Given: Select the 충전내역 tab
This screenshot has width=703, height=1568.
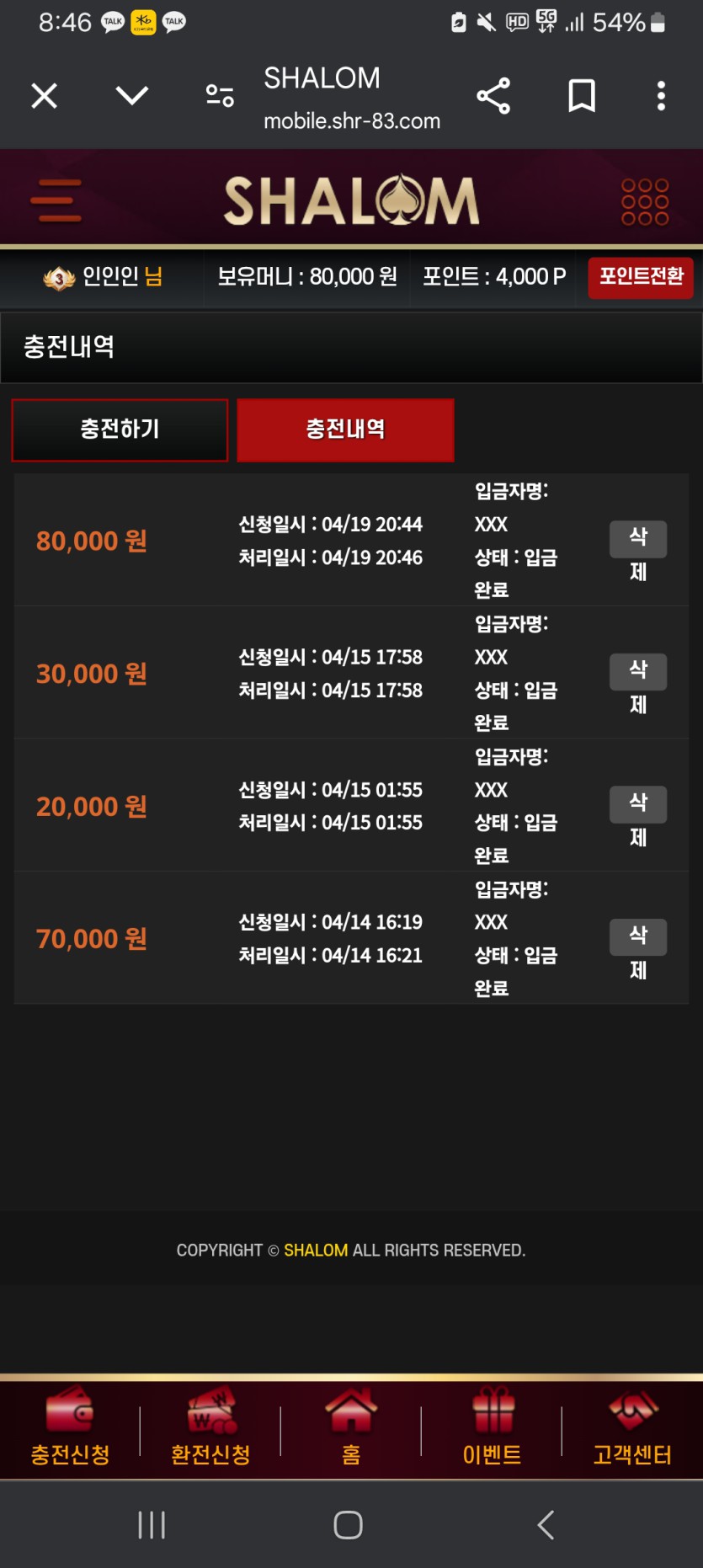Looking at the screenshot, I should coord(345,429).
